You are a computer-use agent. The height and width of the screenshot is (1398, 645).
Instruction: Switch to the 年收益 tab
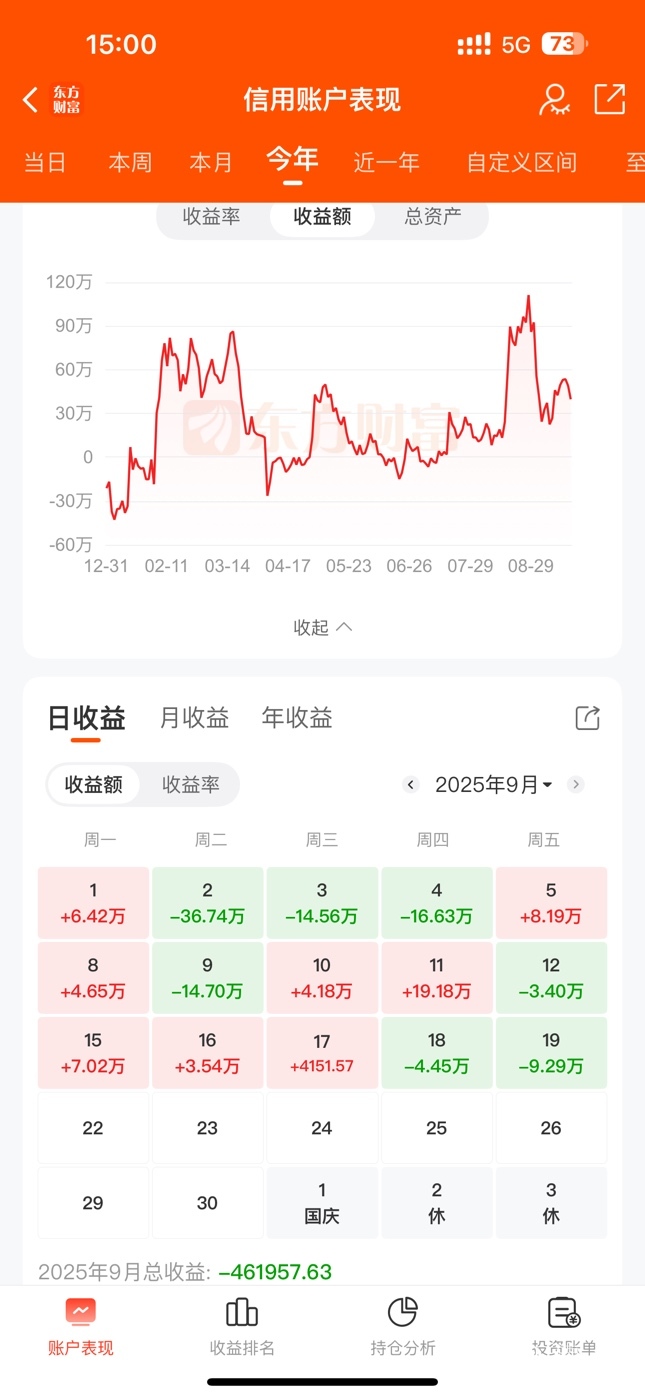coord(297,718)
